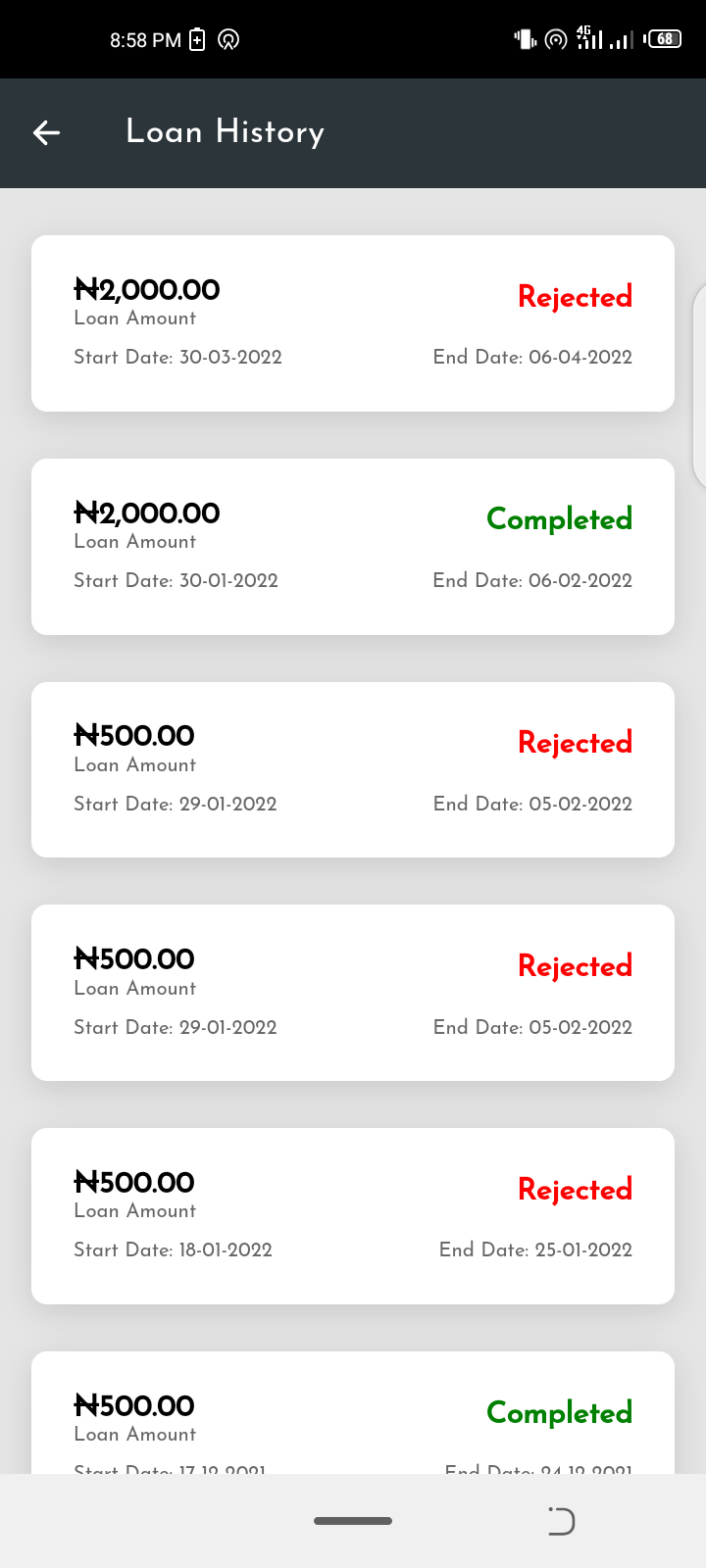
Task: Tap the home gesture pill
Action: [x=353, y=1521]
